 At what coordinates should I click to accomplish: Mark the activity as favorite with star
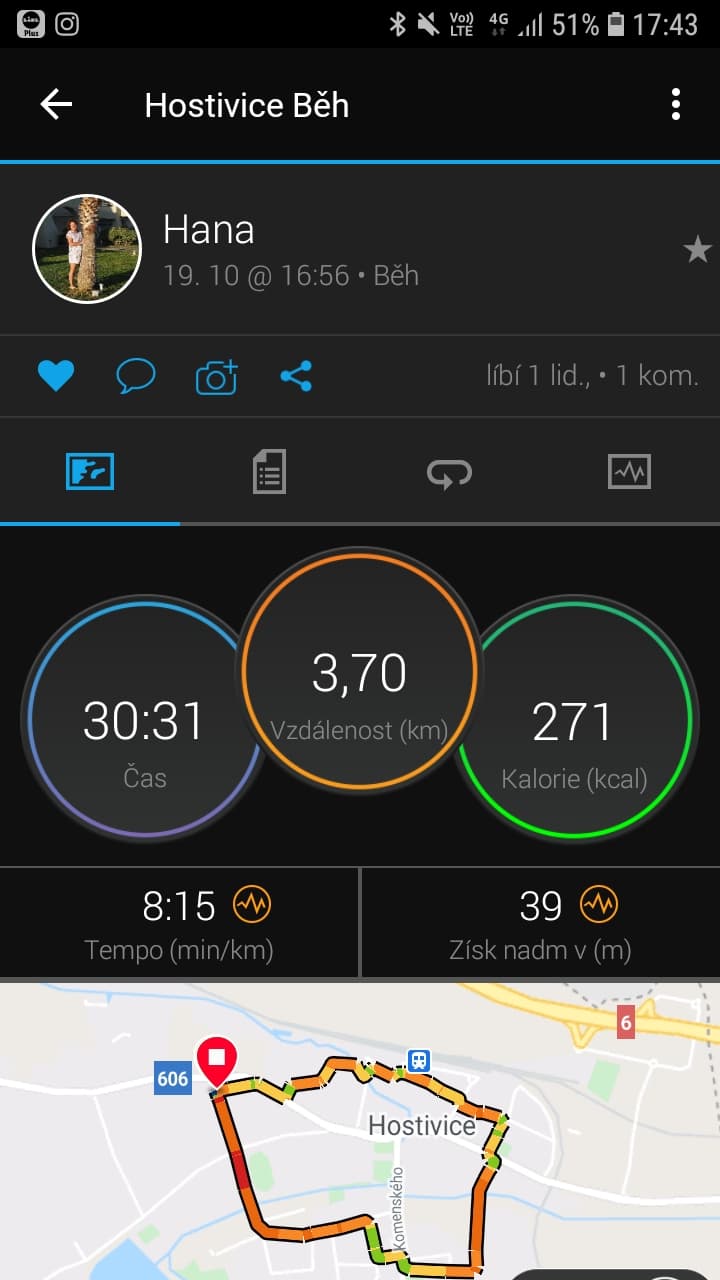click(697, 249)
